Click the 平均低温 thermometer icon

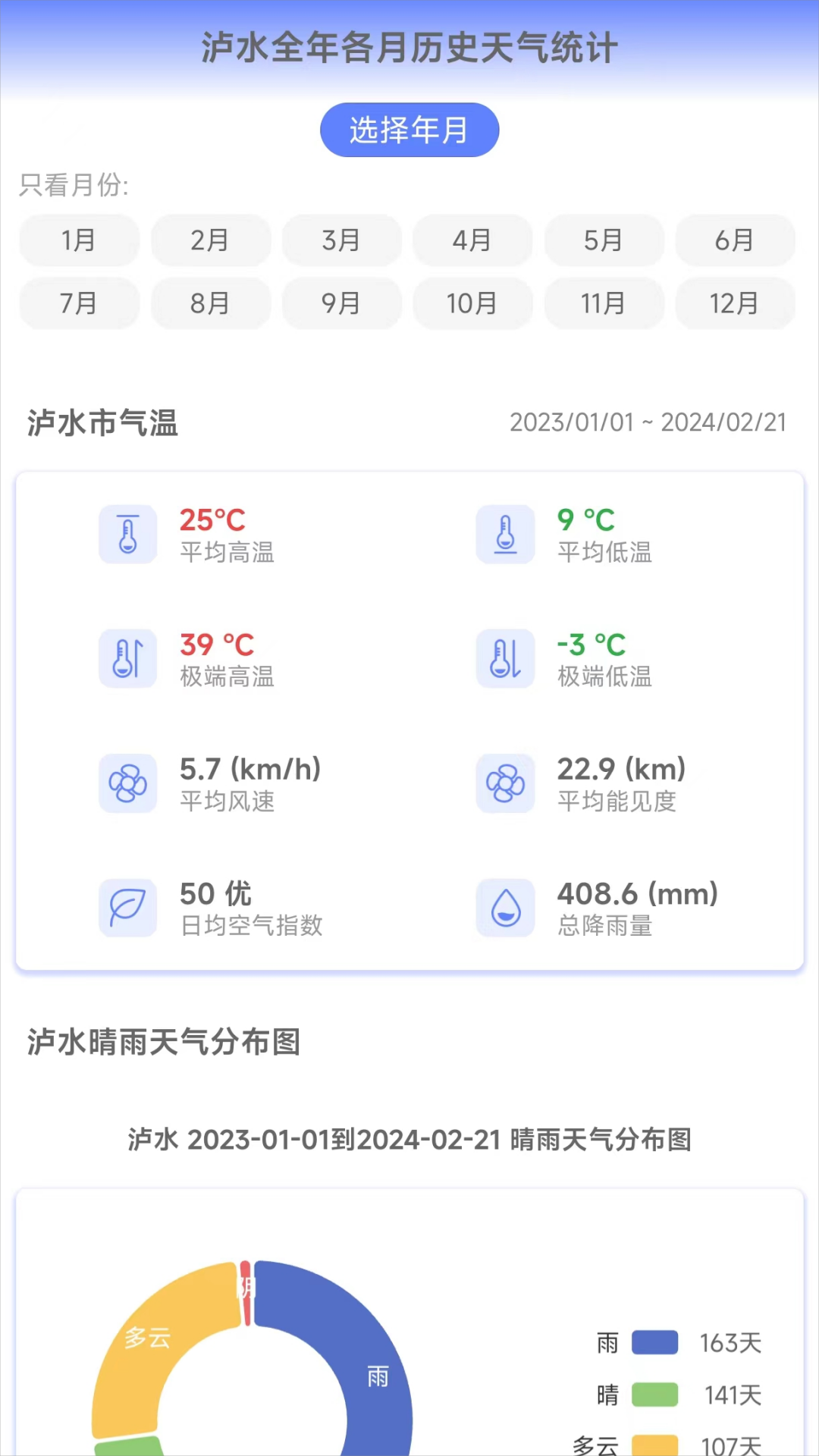(505, 534)
